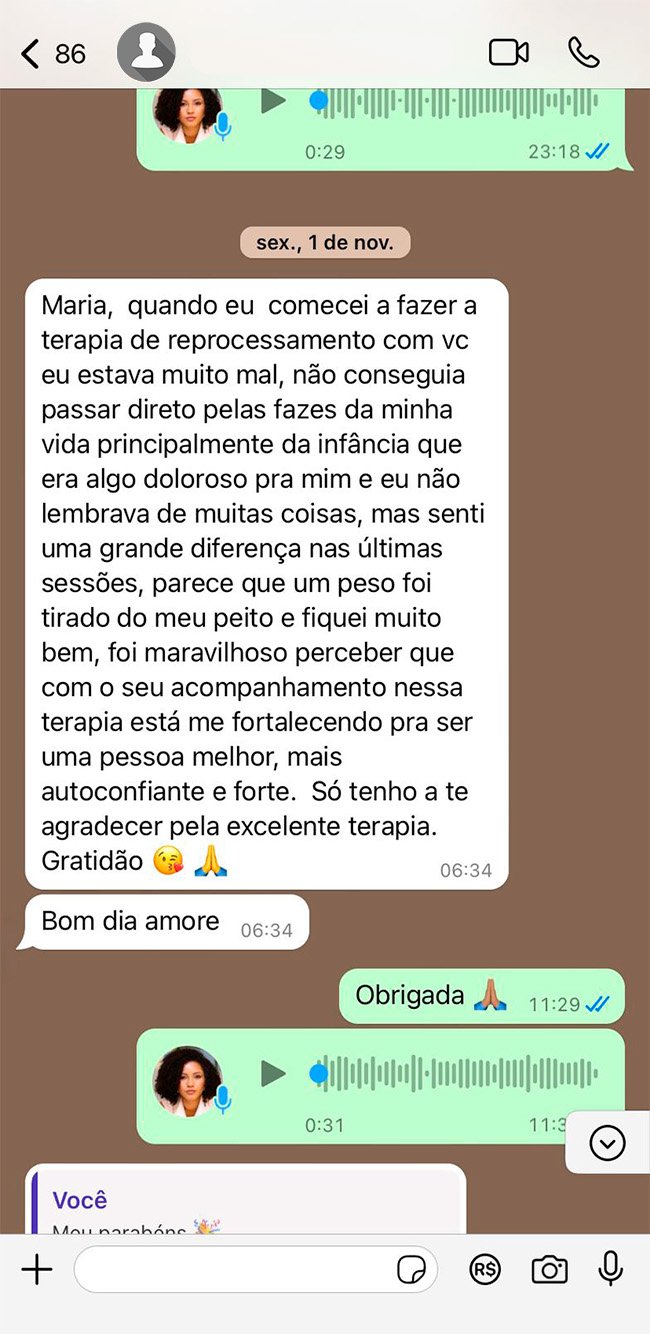This screenshot has width=650, height=1334.
Task: Record a voice message with the microphone
Action: 610,1270
